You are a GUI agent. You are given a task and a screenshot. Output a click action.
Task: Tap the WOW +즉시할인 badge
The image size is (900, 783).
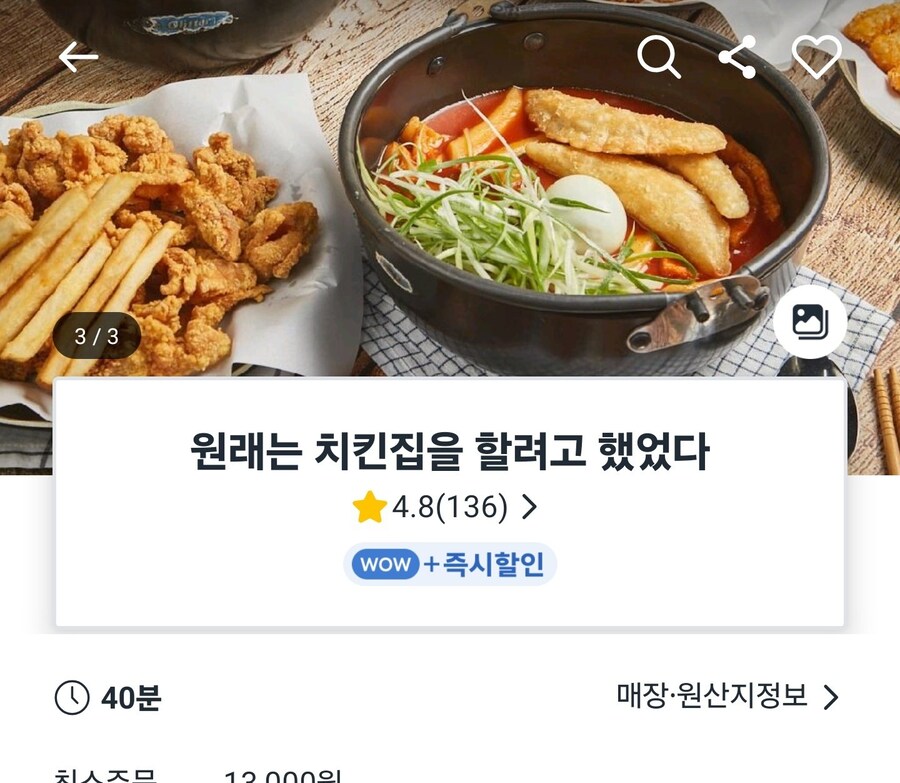tap(450, 565)
